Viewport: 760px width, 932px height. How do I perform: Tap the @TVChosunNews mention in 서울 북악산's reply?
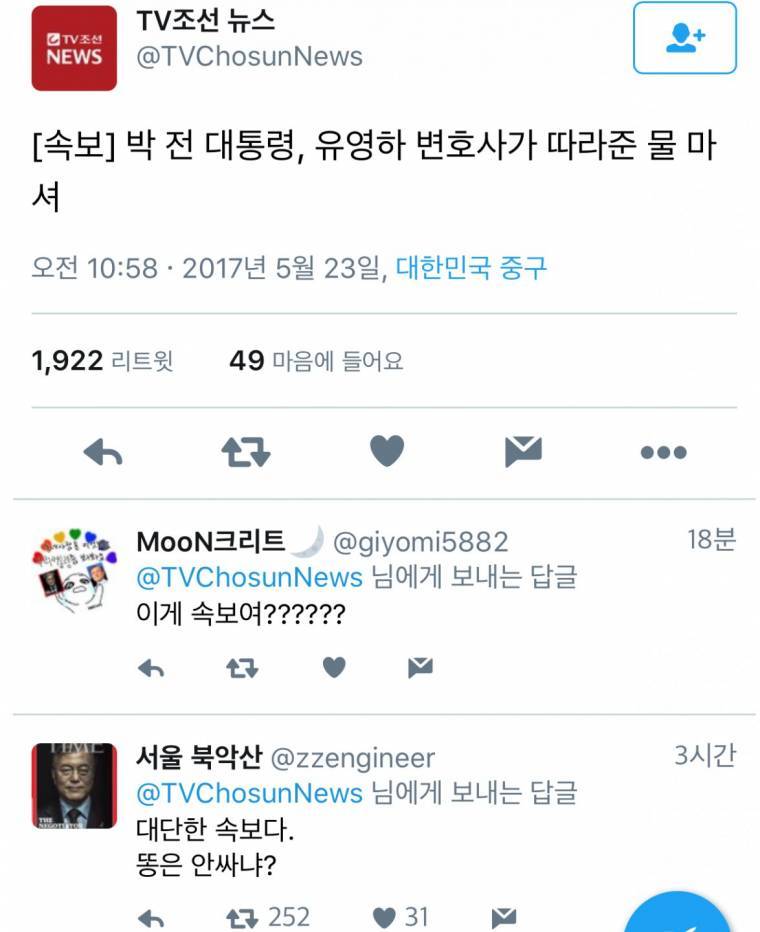(x=249, y=793)
